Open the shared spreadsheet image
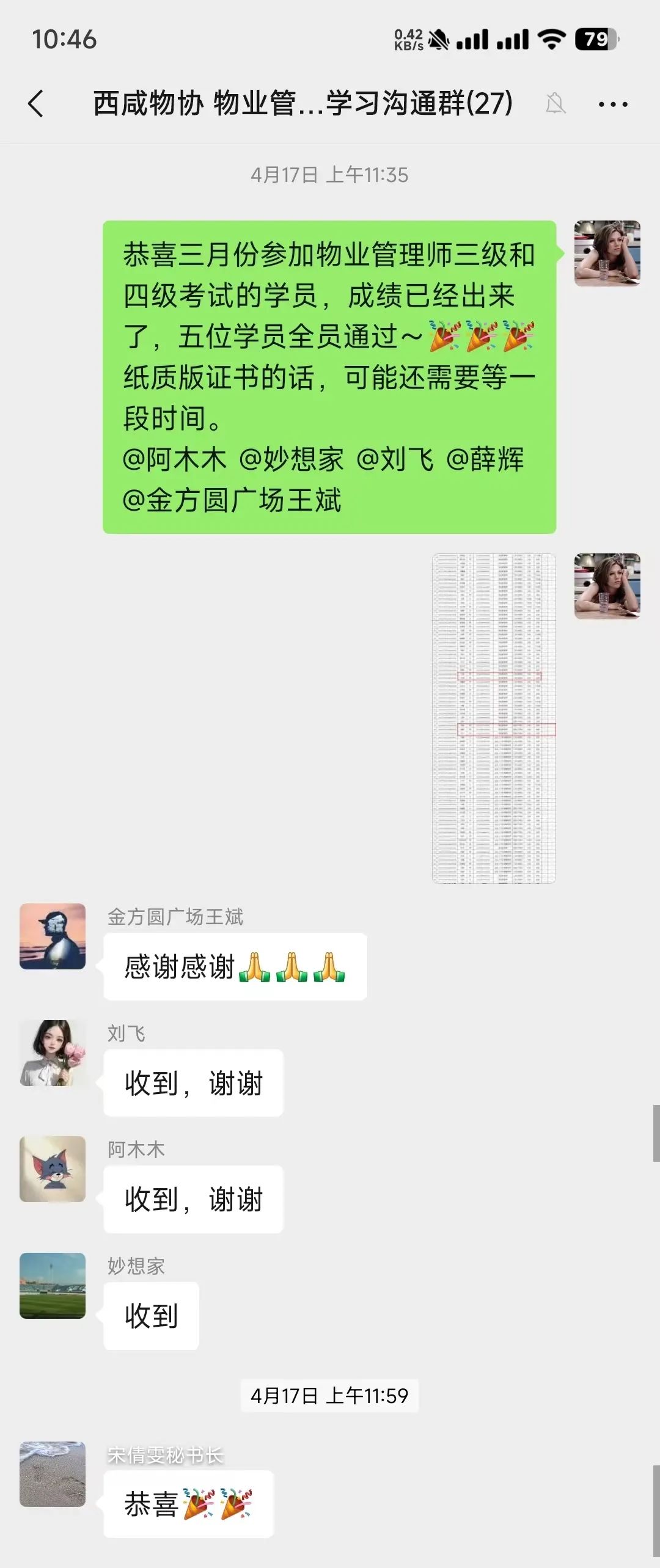 494,718
